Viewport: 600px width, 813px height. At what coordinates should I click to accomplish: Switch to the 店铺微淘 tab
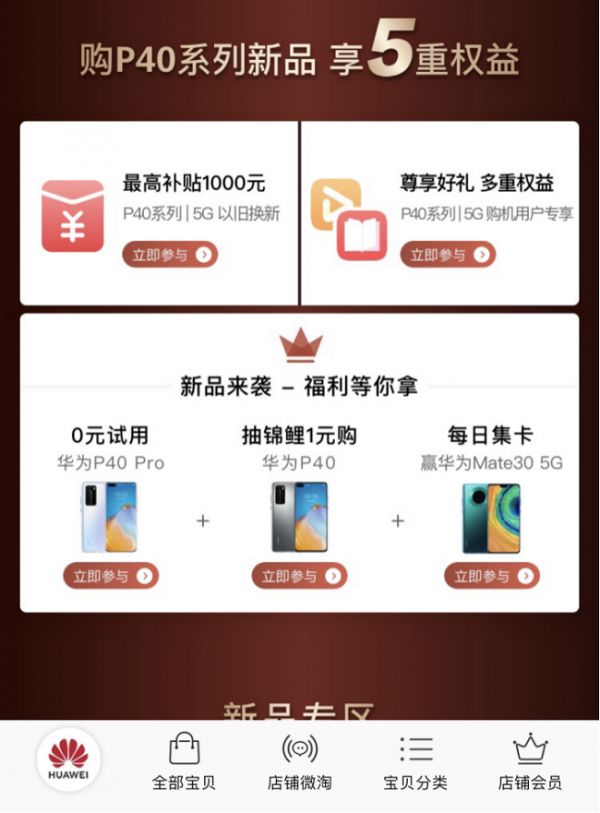(x=299, y=762)
